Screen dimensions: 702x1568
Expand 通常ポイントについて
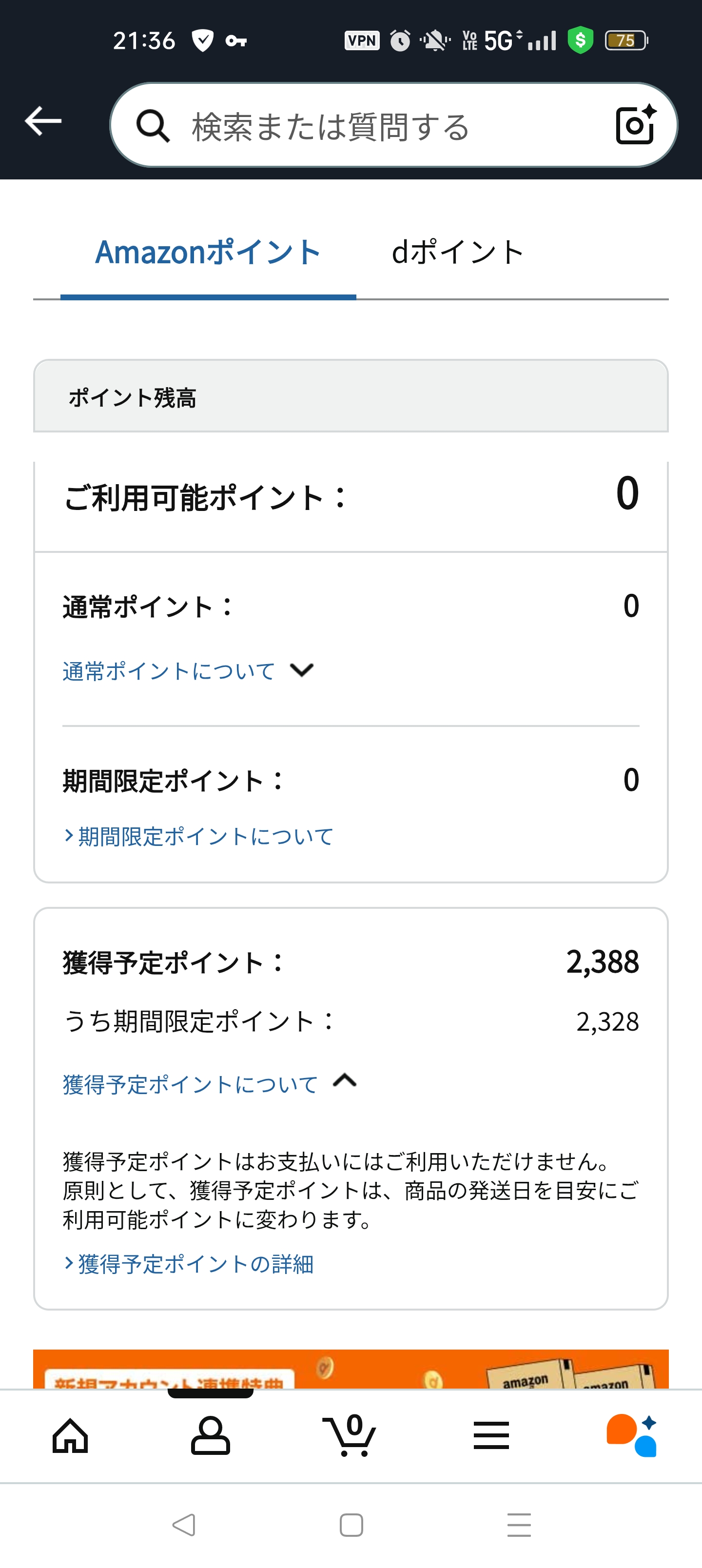(188, 671)
